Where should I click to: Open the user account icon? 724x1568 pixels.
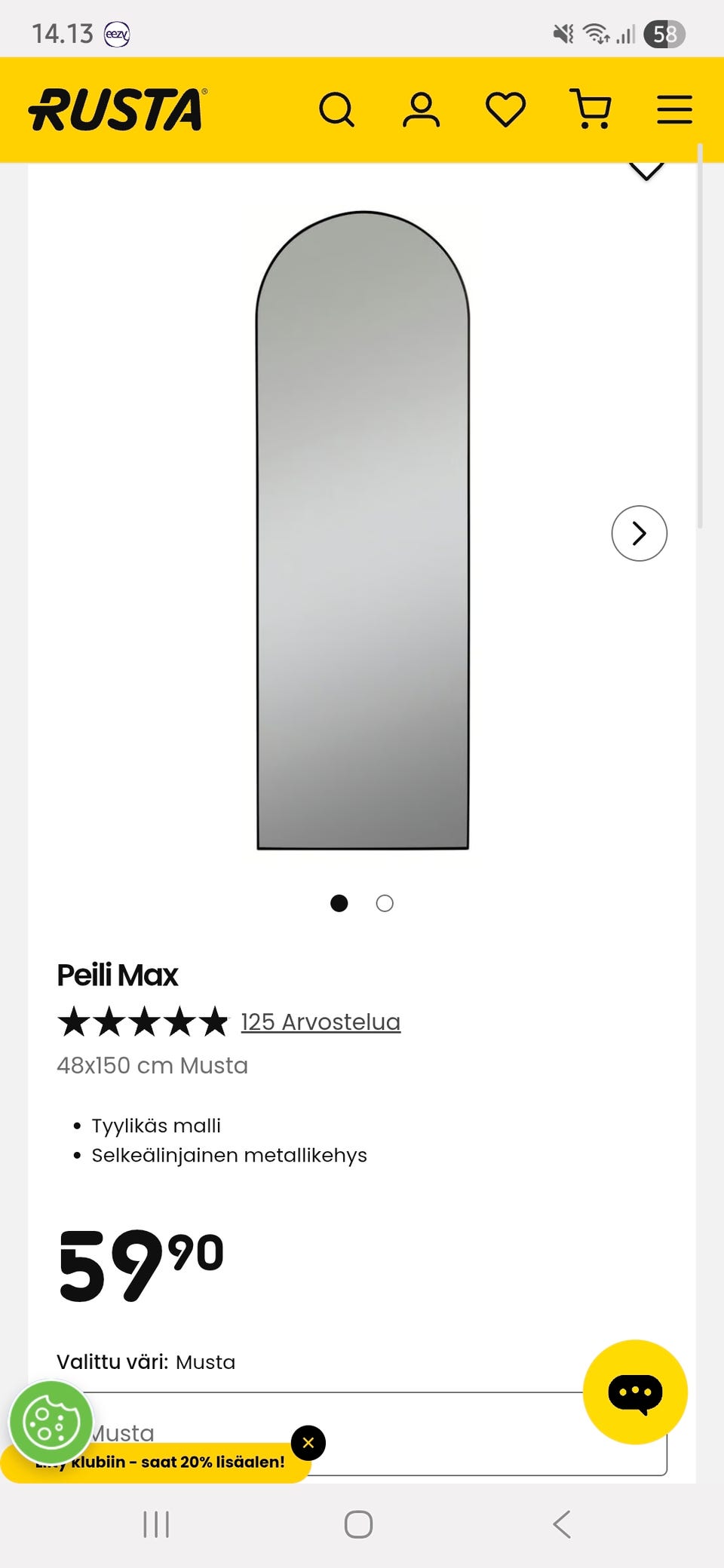(421, 110)
